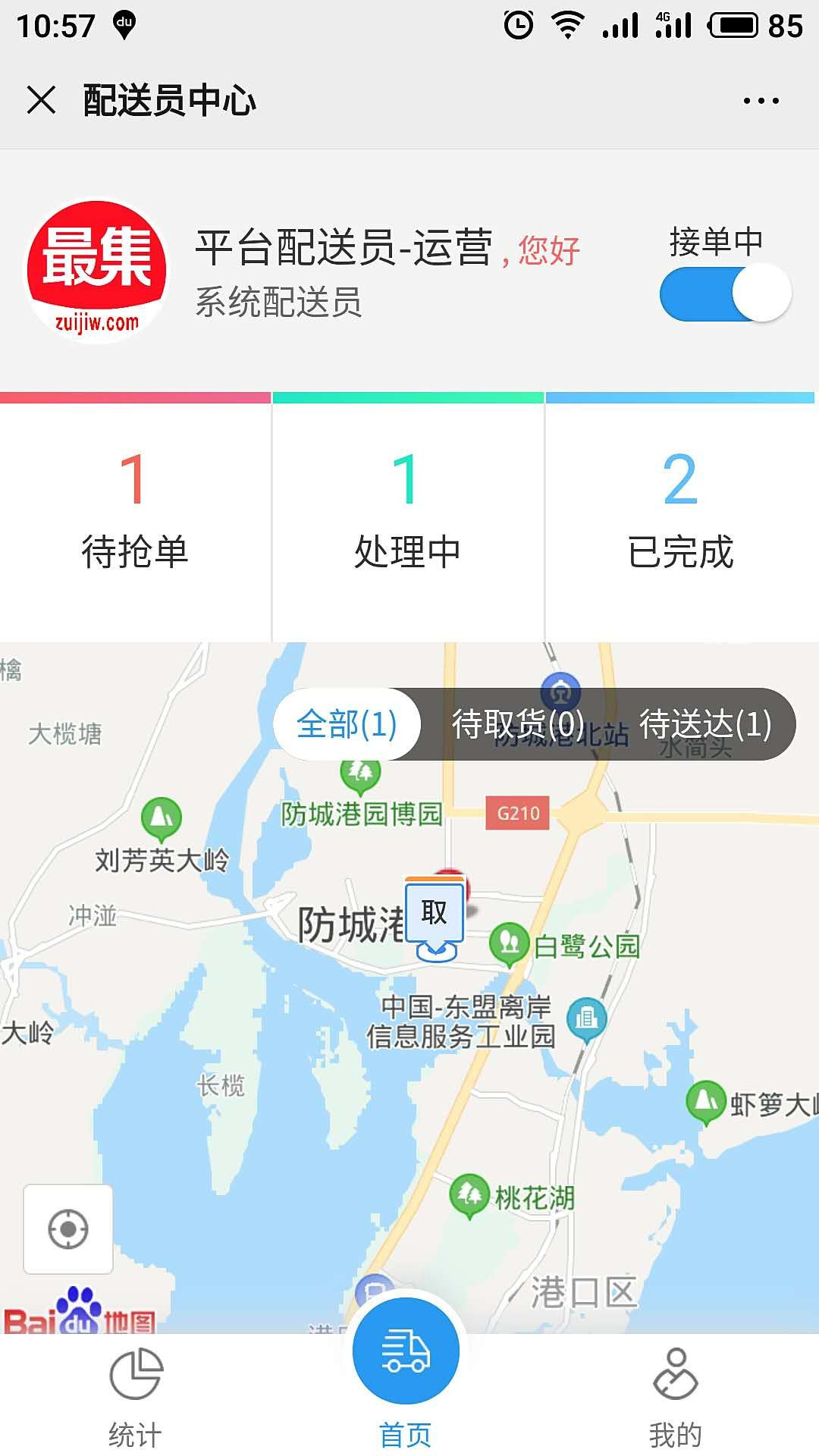Click the 白鹭公园 park marker
The image size is (819, 1456).
[508, 943]
